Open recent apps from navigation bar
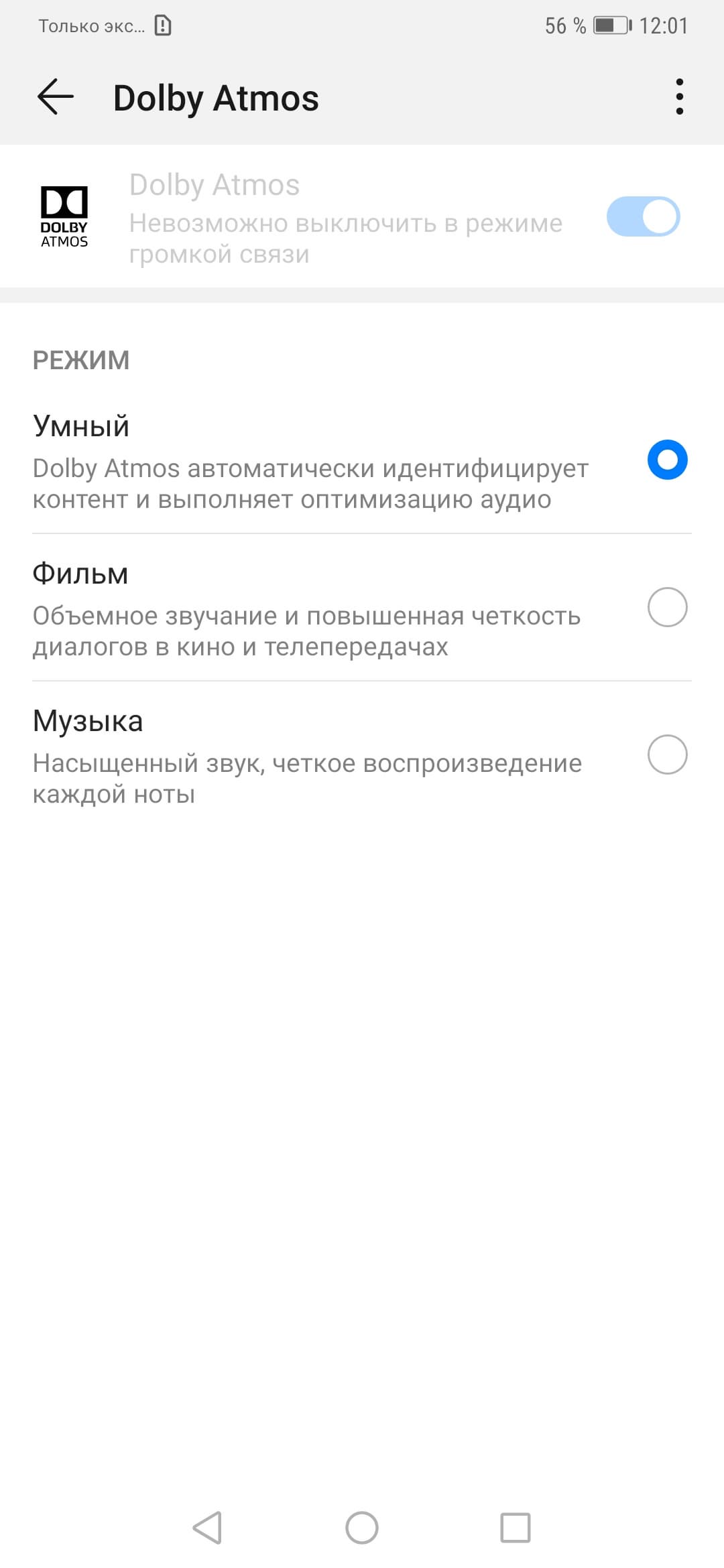724x1568 pixels. click(x=516, y=1528)
